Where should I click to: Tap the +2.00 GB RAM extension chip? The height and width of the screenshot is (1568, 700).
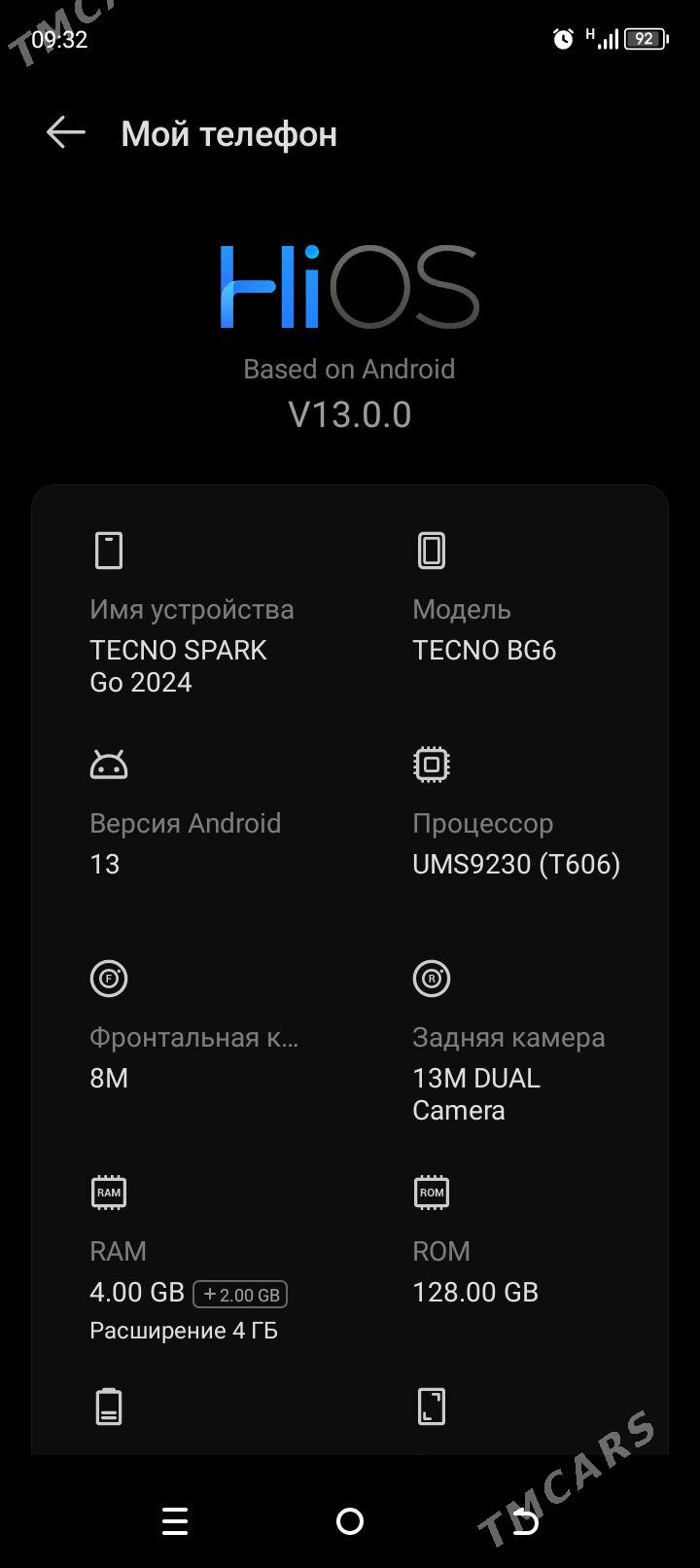click(240, 1295)
